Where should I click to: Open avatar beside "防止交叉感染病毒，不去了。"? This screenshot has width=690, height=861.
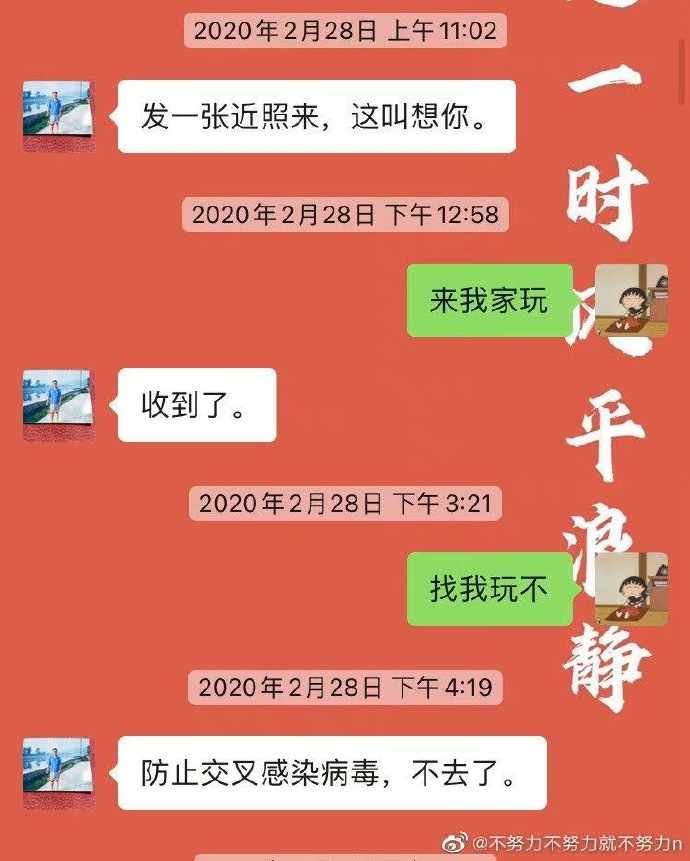tap(58, 773)
